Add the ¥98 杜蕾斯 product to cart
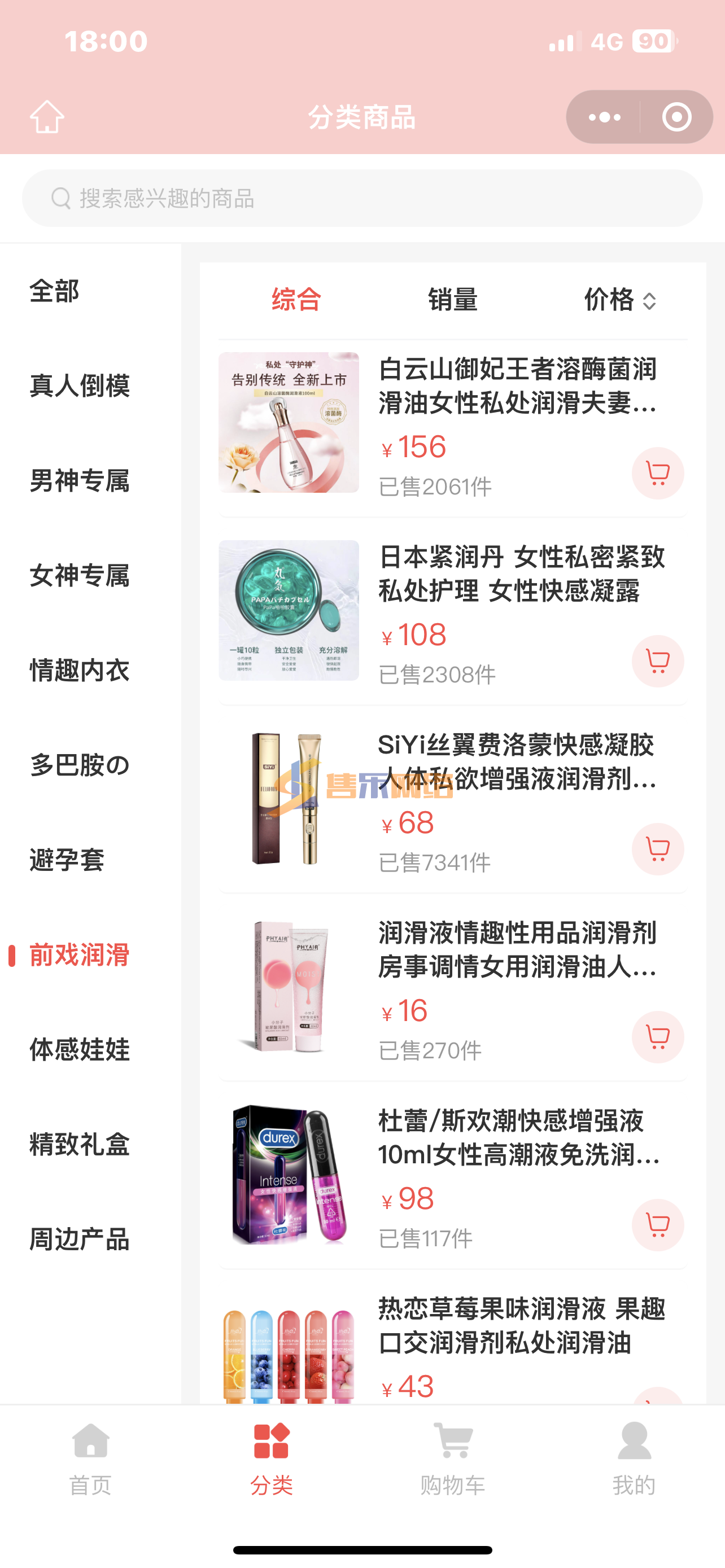Viewport: 725px width, 1568px height. [657, 1225]
